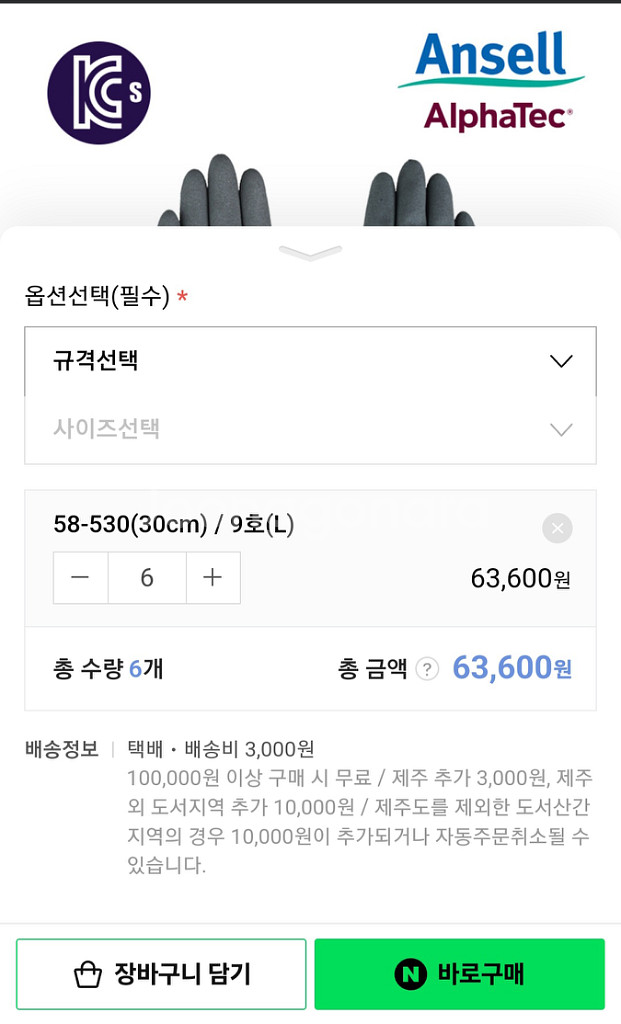Image resolution: width=621 pixels, height=1024 pixels.
Task: Remove the 58-530(30cm) / 9호(L) option
Action: coord(557,528)
